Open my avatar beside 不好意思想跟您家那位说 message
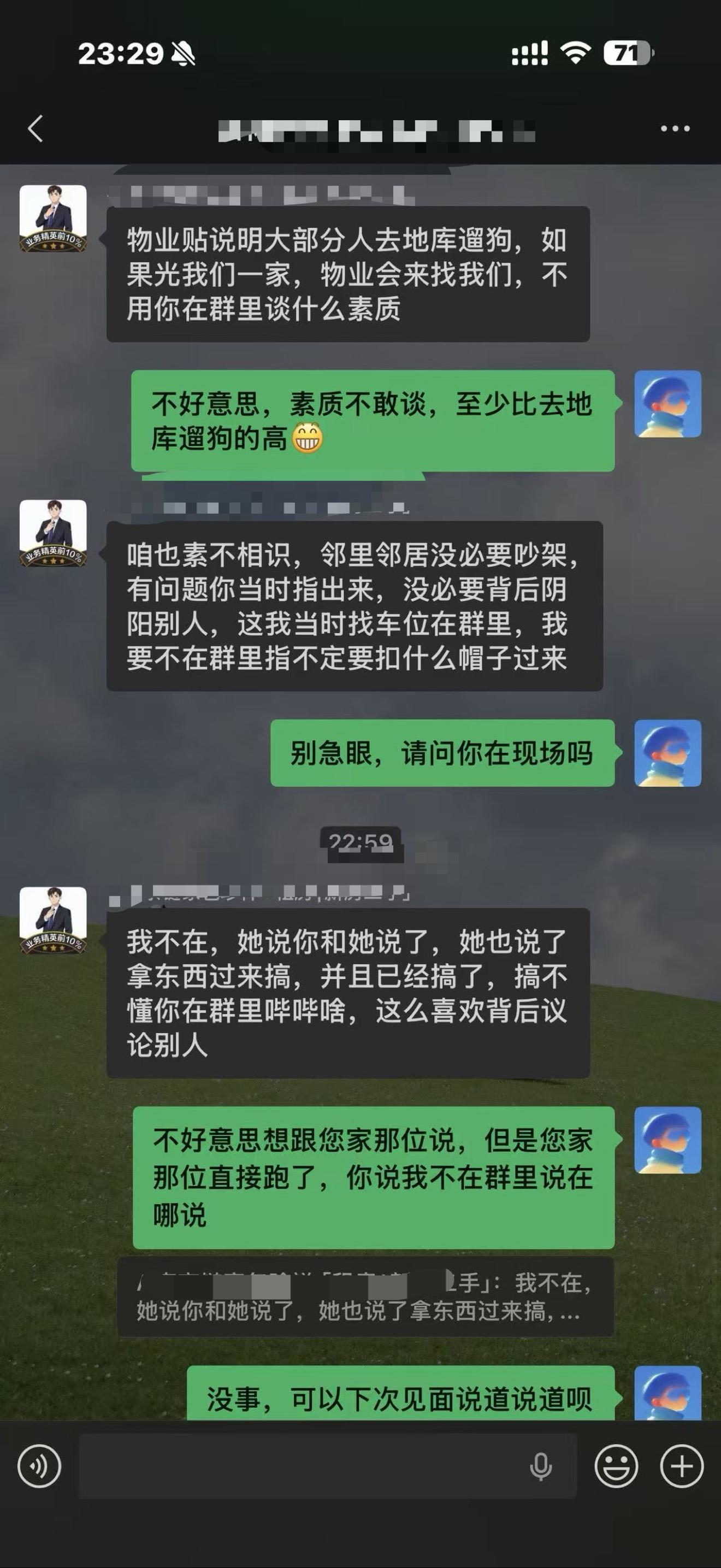 click(667, 1140)
